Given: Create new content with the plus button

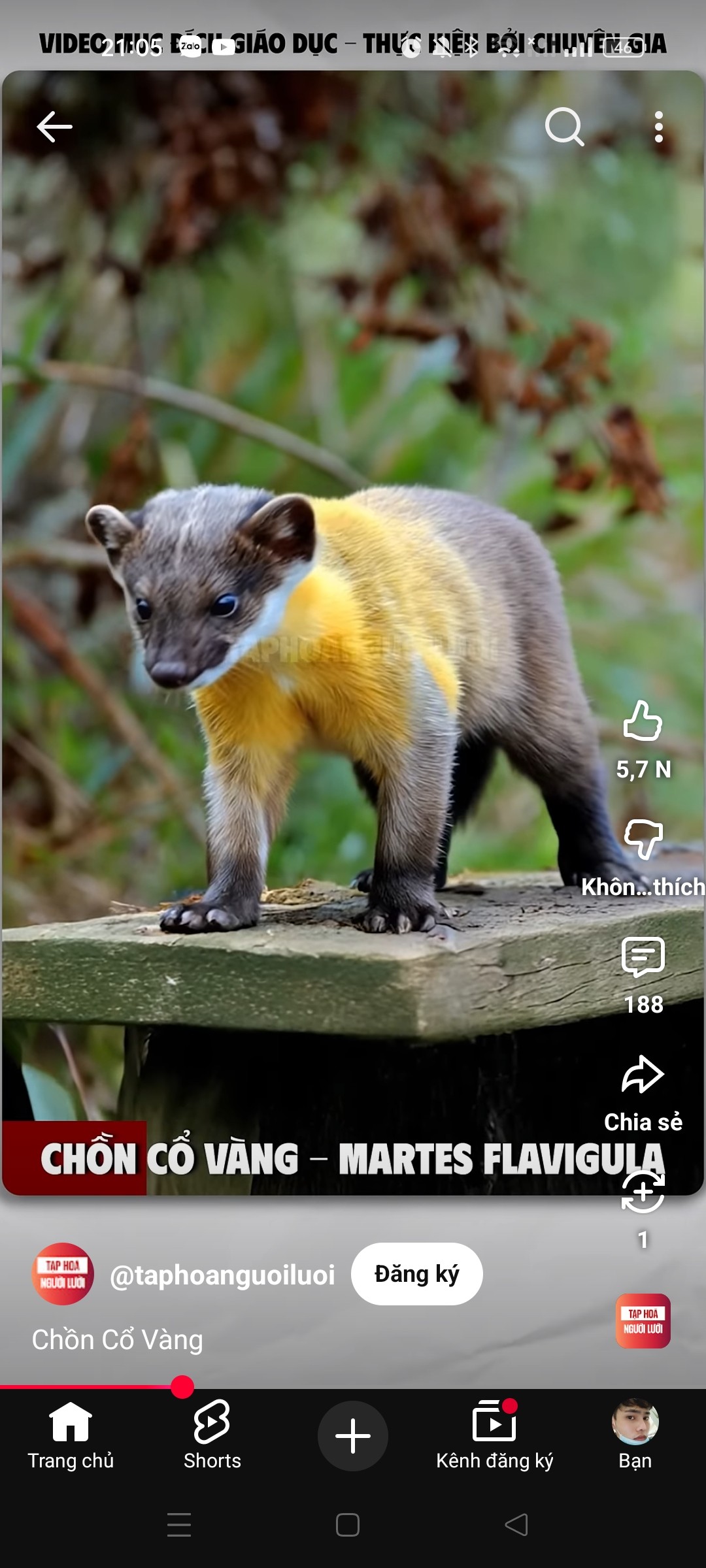Looking at the screenshot, I should 353,1435.
